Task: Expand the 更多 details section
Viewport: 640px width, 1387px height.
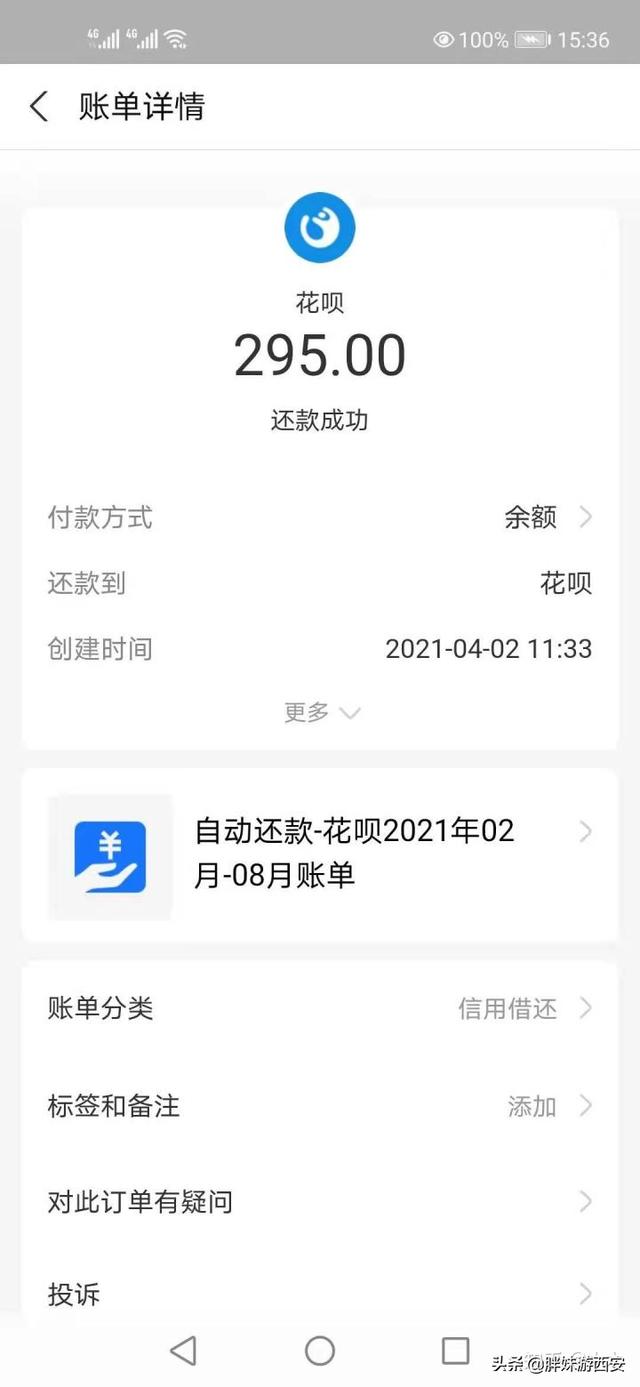Action: coord(320,712)
